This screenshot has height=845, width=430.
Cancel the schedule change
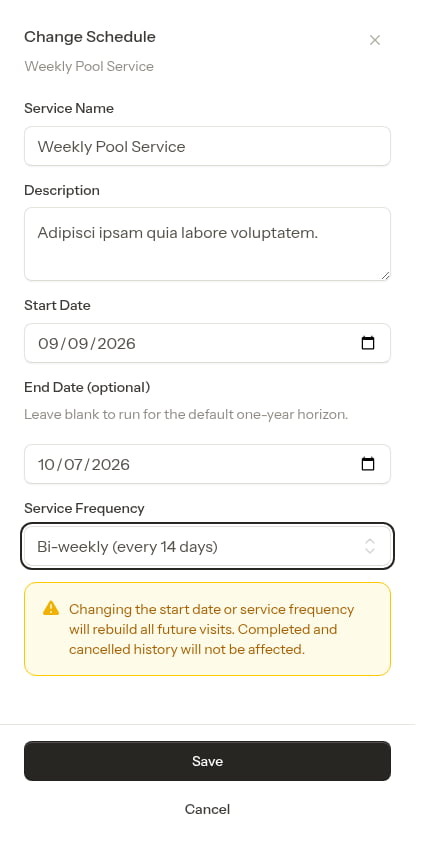(207, 809)
